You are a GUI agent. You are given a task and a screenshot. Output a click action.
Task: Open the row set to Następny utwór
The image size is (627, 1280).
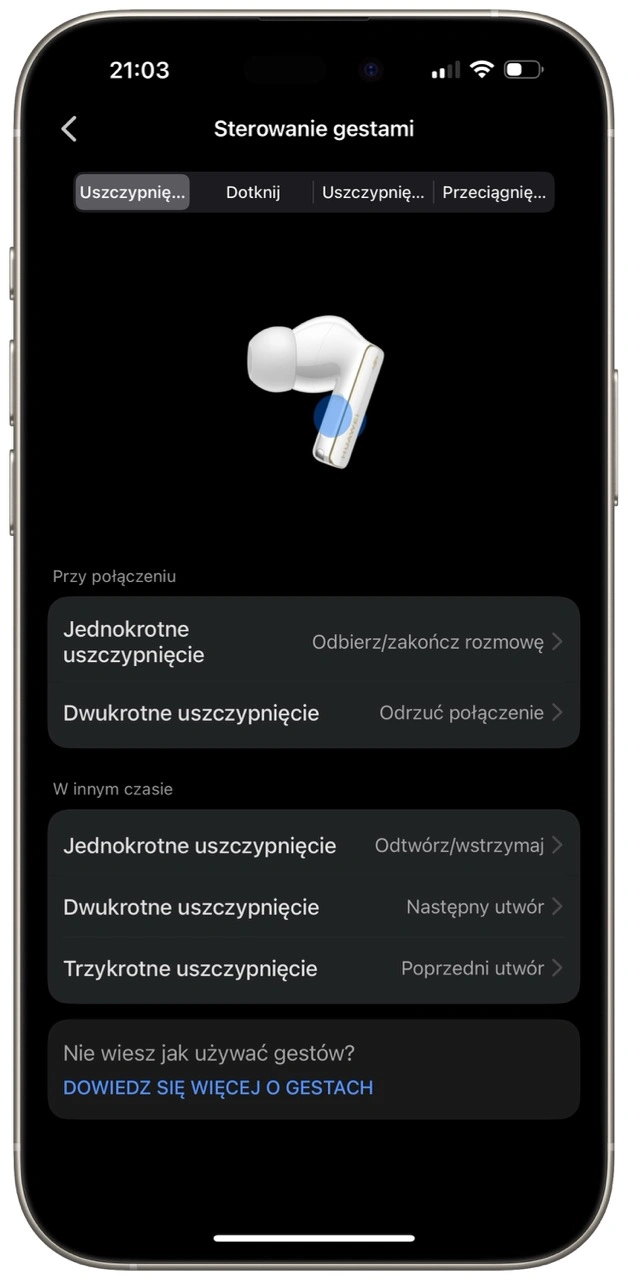[x=313, y=907]
